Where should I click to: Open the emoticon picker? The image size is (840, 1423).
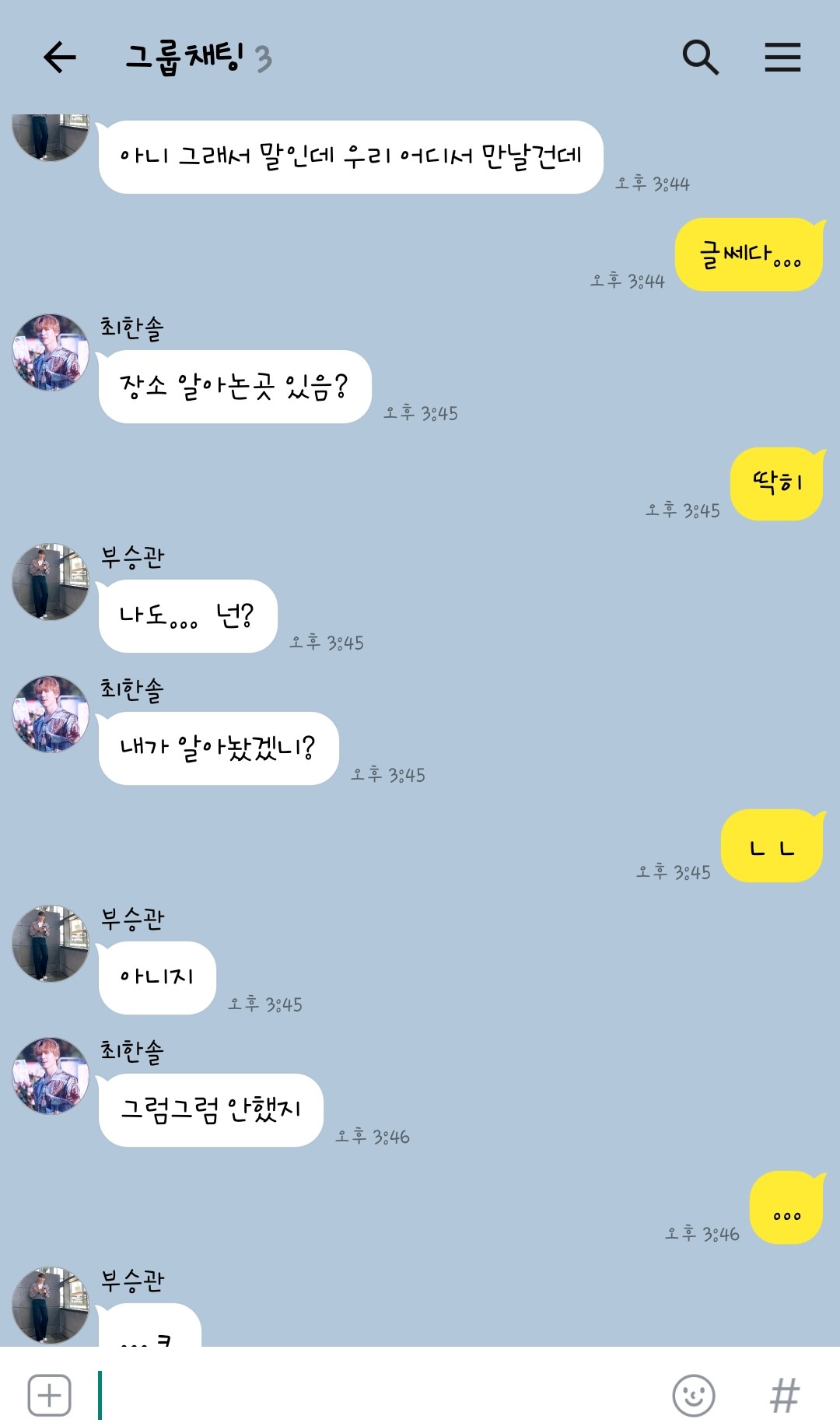click(693, 1395)
